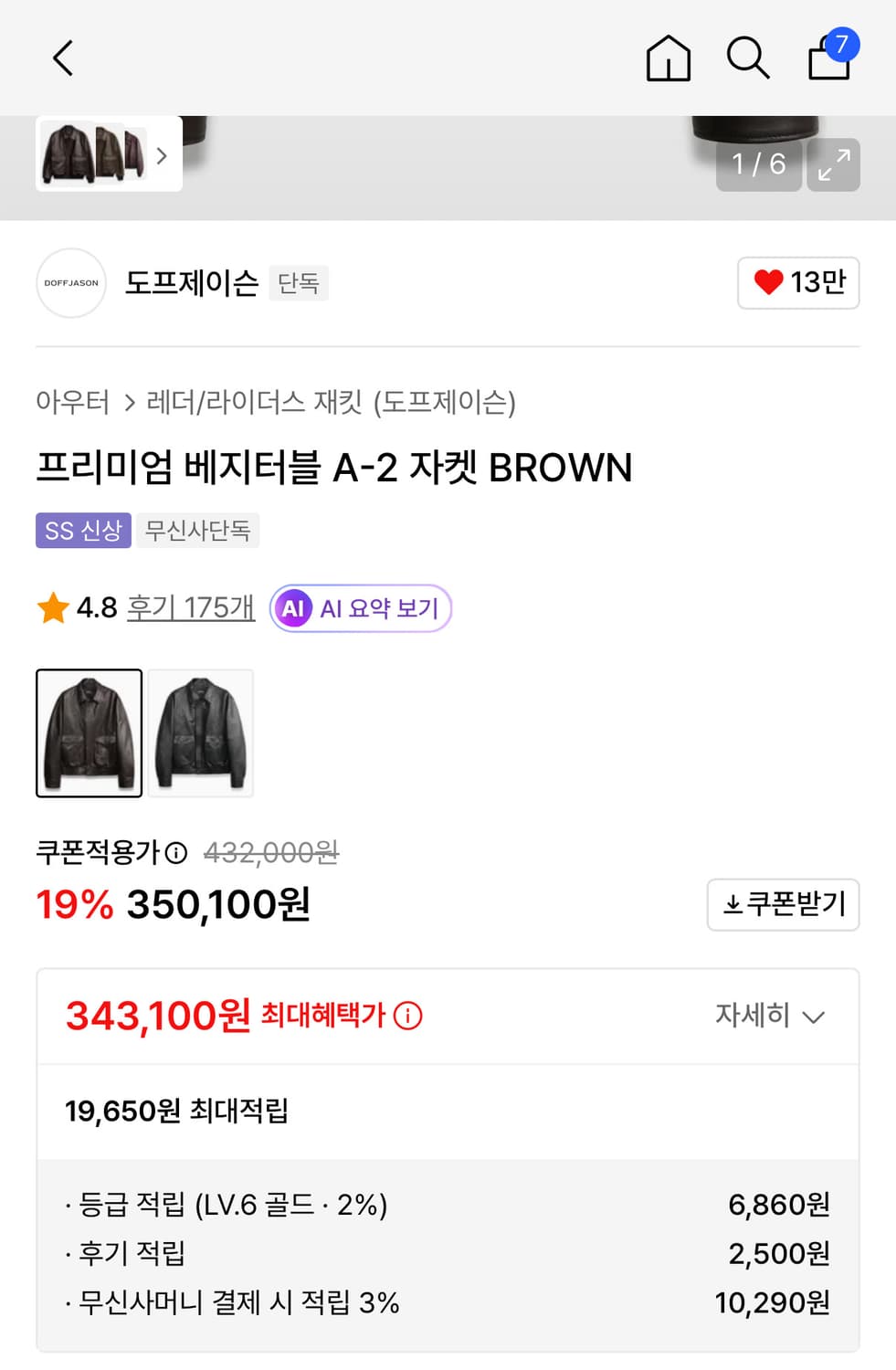The width and height of the screenshot is (896, 1370).
Task: Expand the 자세히 benefits section
Action: pos(772,1016)
